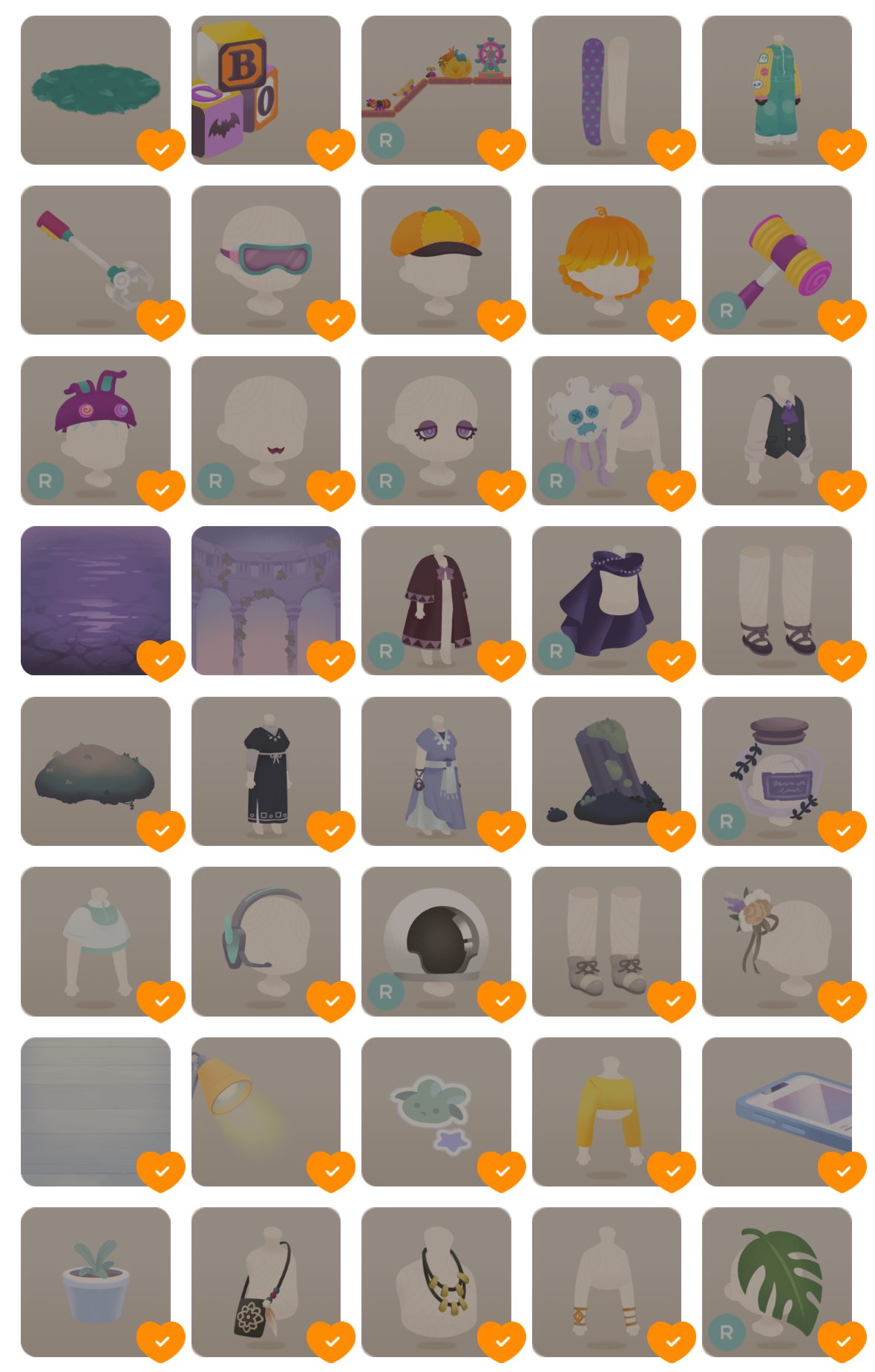Open the purple-lidded glass jar item
This screenshot has width=875, height=1372.
776,771
